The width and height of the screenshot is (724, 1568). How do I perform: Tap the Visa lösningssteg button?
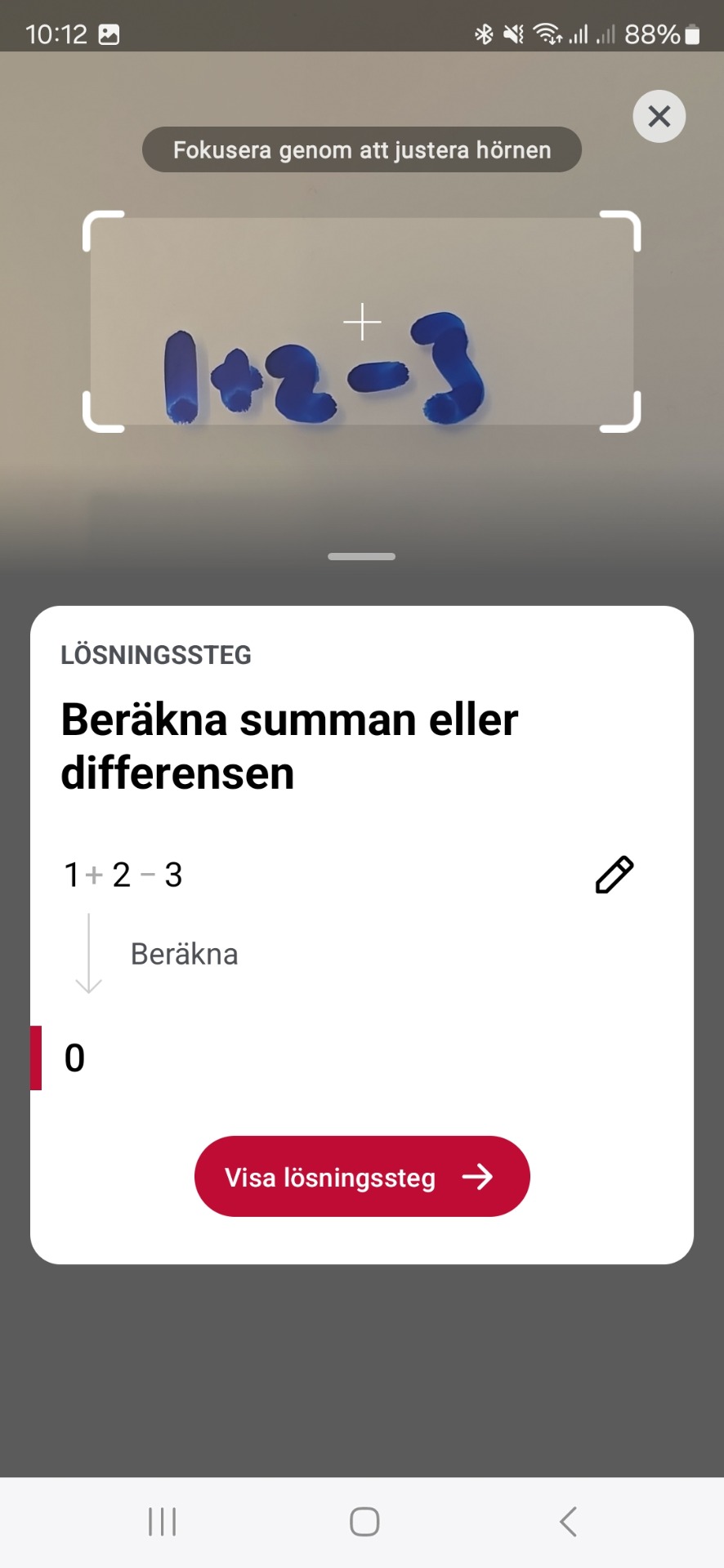362,1177
